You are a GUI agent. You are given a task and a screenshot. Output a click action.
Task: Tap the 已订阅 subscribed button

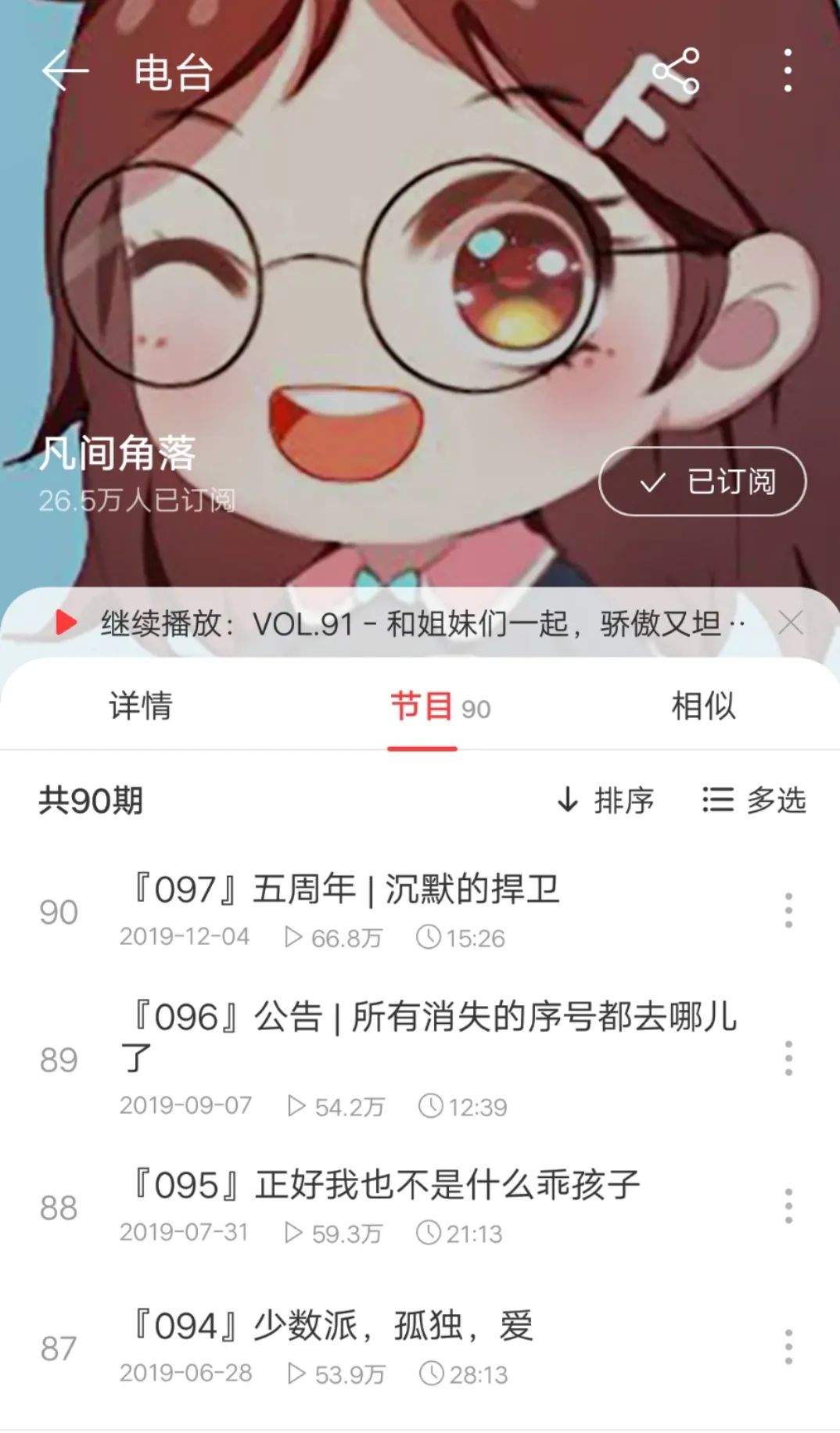pyautogui.click(x=702, y=481)
